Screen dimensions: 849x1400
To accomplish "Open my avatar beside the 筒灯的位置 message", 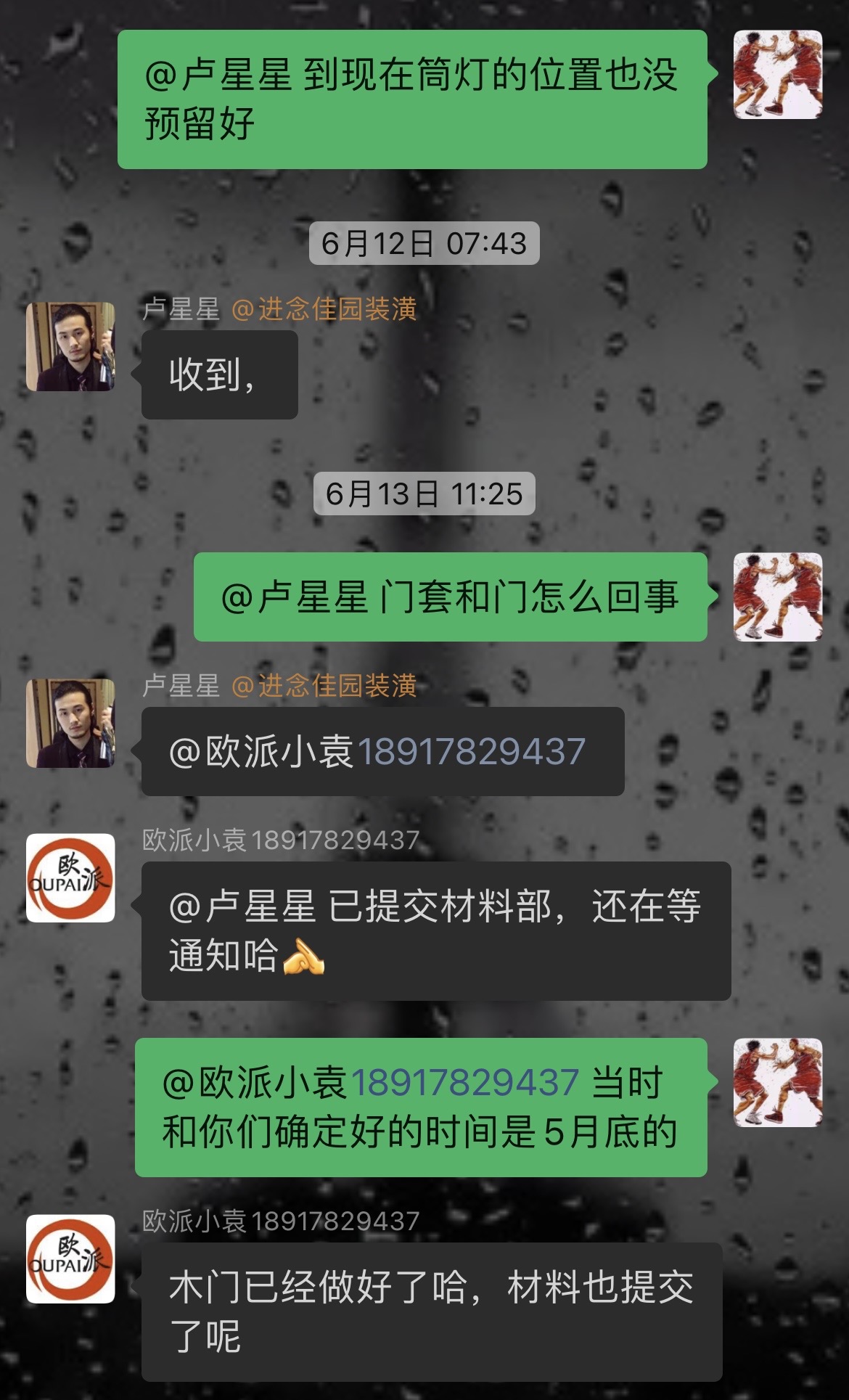I will 778,75.
